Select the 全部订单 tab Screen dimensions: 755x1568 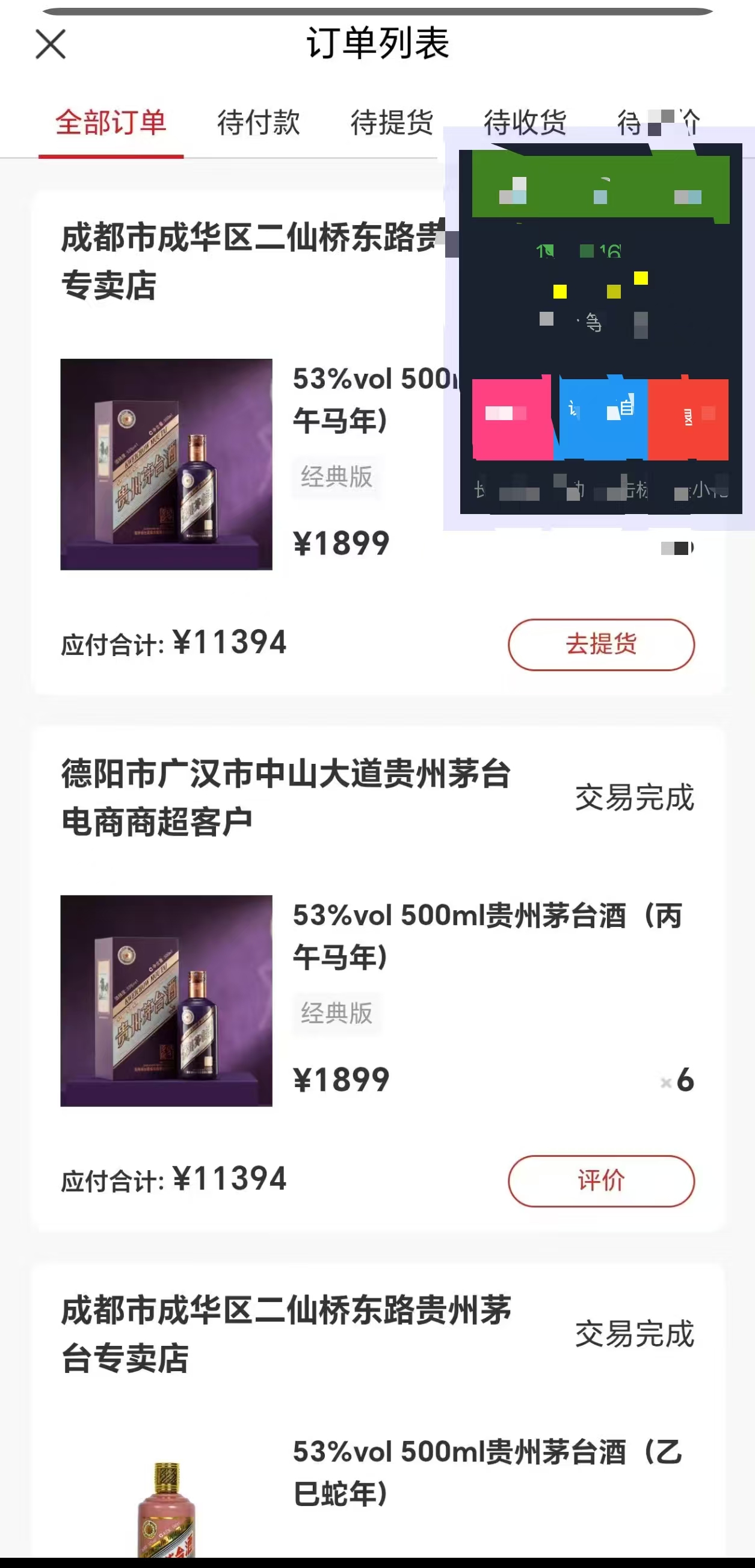click(111, 123)
